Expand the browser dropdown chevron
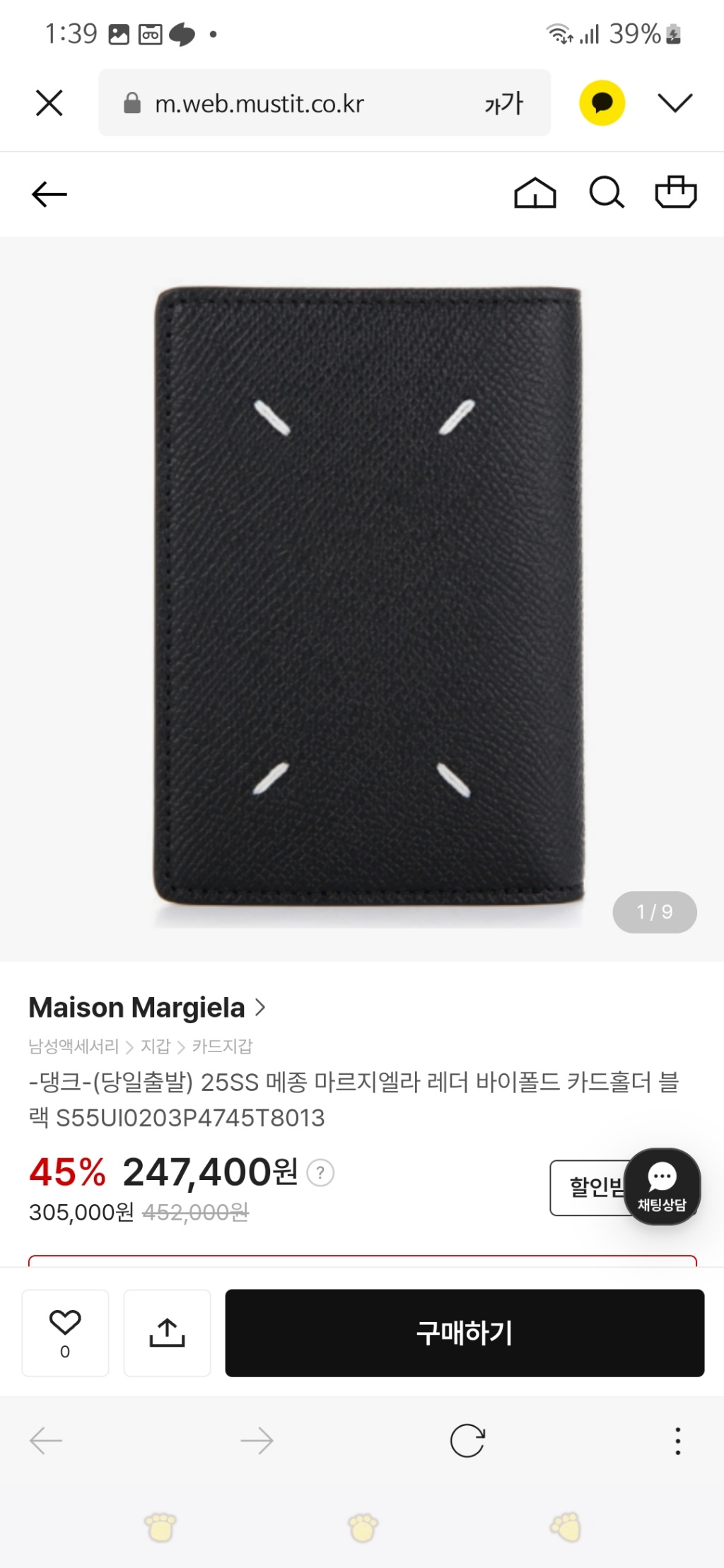The image size is (724, 1568). click(x=675, y=103)
